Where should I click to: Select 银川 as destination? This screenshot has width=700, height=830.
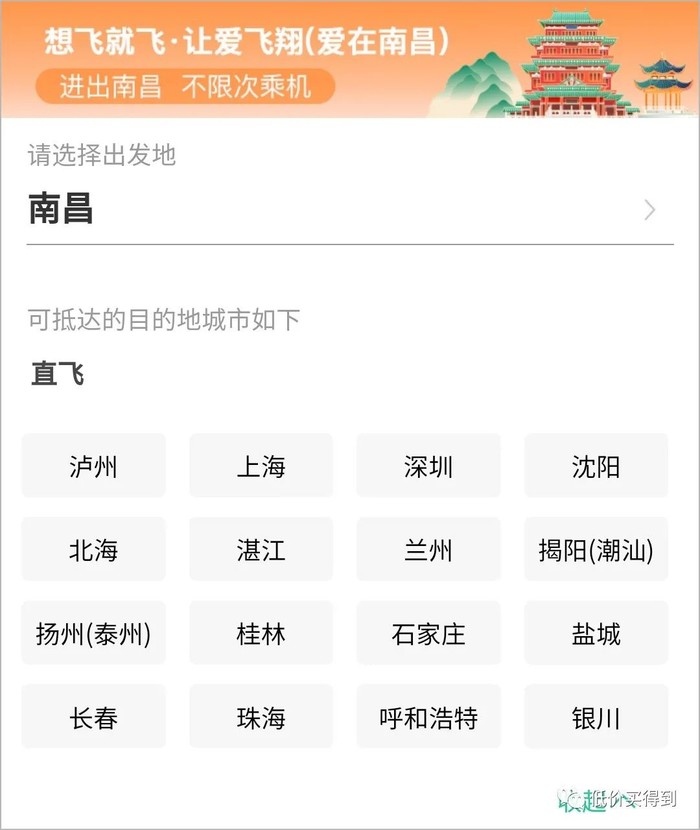point(596,718)
